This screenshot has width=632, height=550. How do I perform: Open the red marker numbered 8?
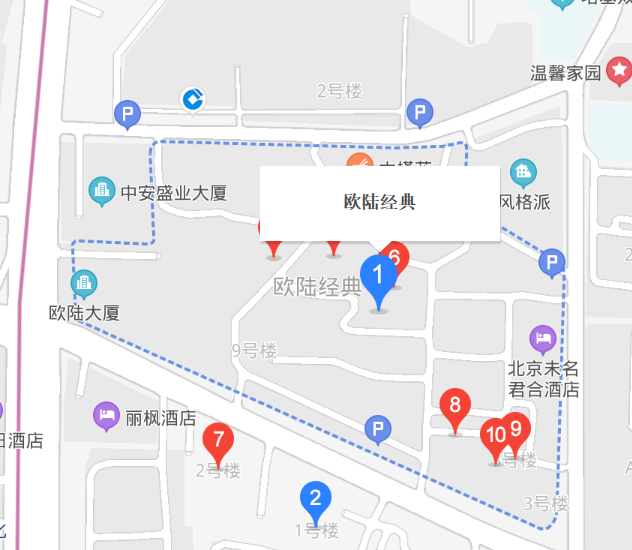455,406
